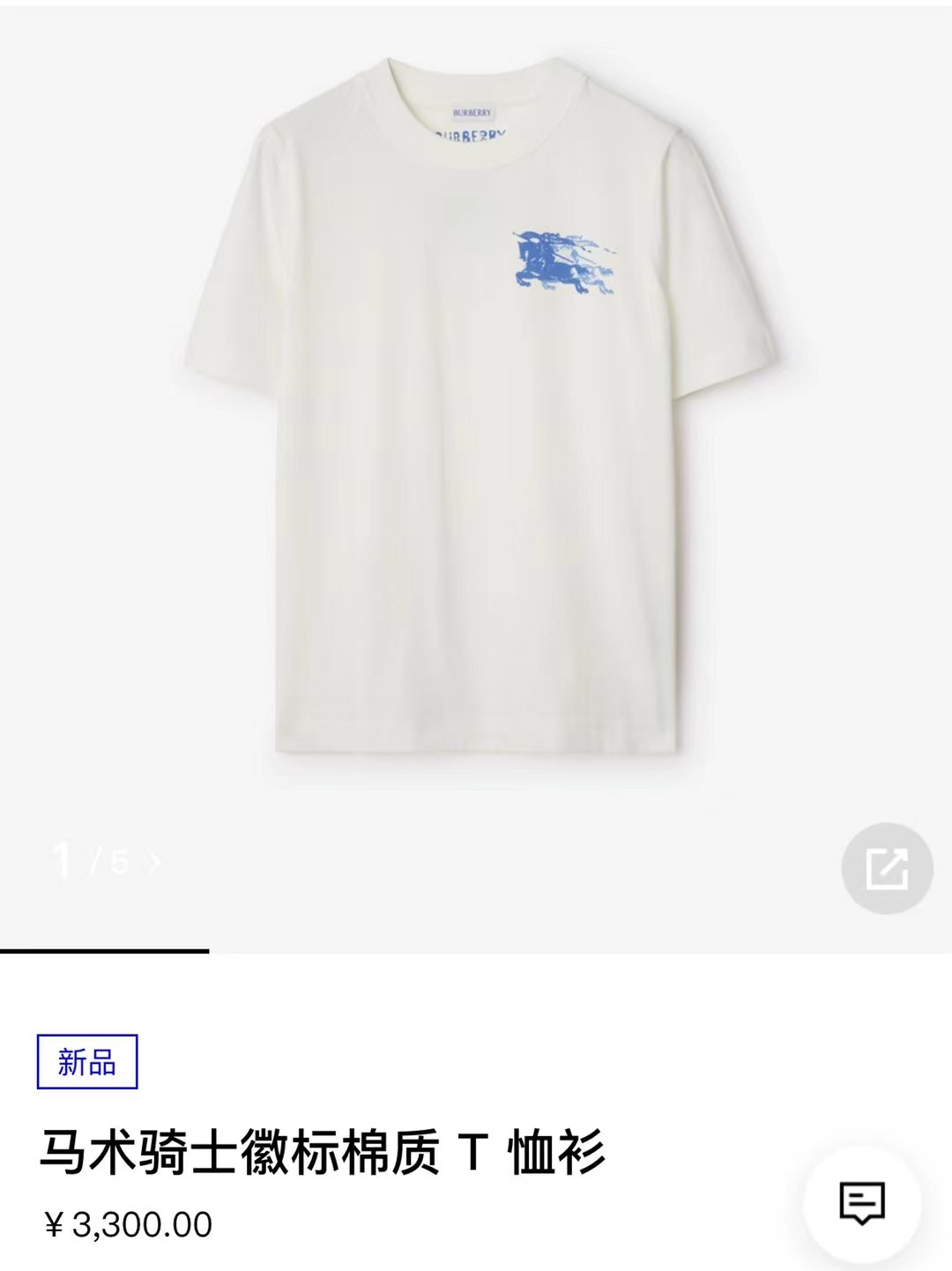Go to the next product photo

155,862
